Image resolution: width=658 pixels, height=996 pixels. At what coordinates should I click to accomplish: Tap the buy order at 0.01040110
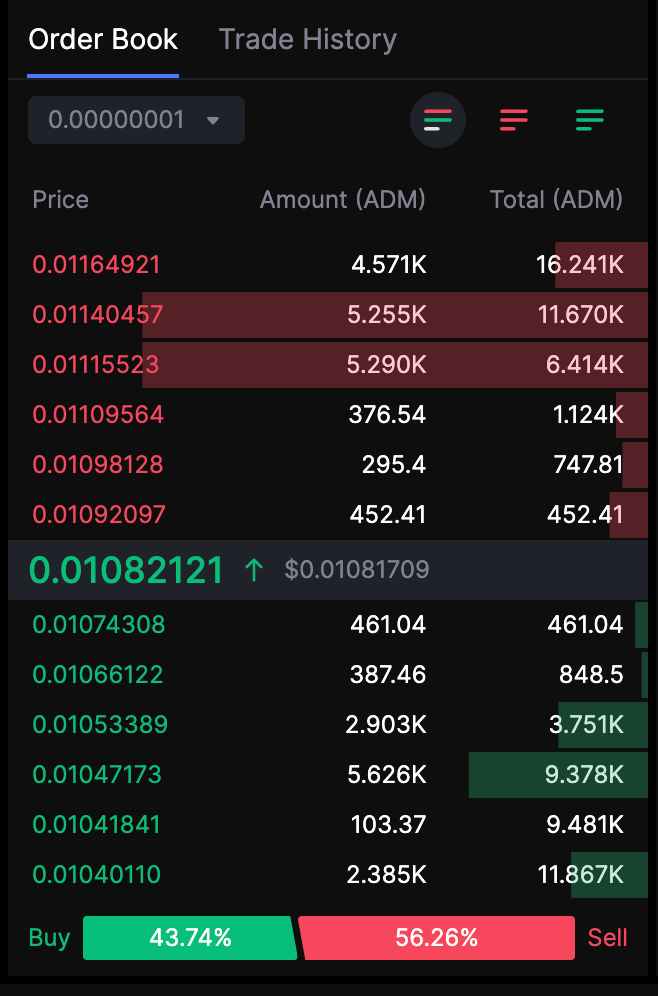(328, 875)
